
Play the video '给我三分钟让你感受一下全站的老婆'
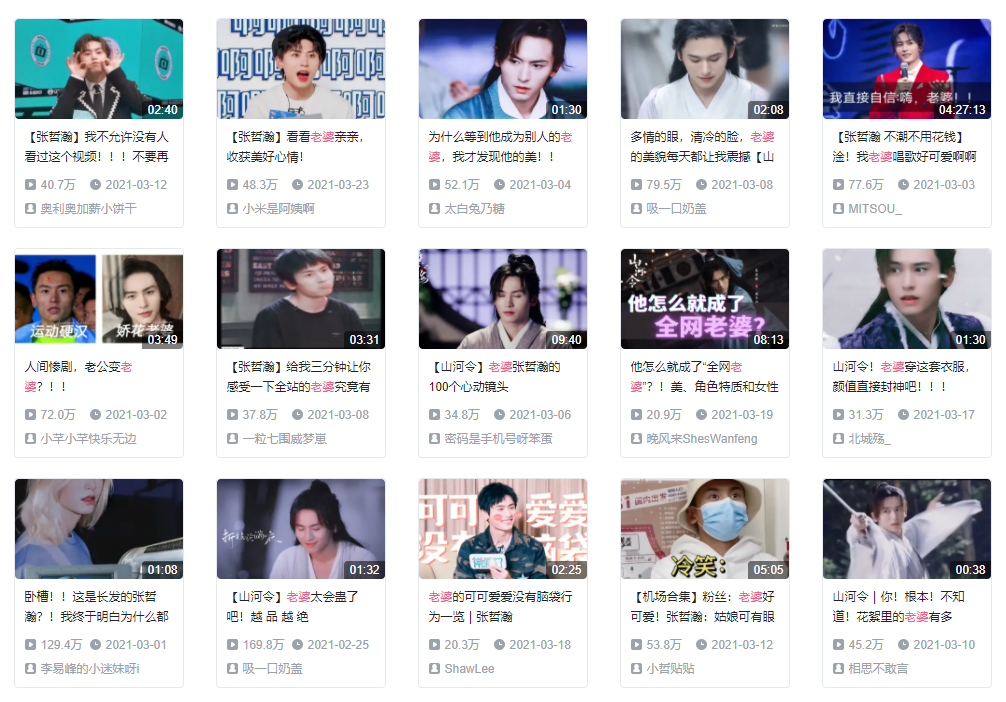click(x=300, y=298)
